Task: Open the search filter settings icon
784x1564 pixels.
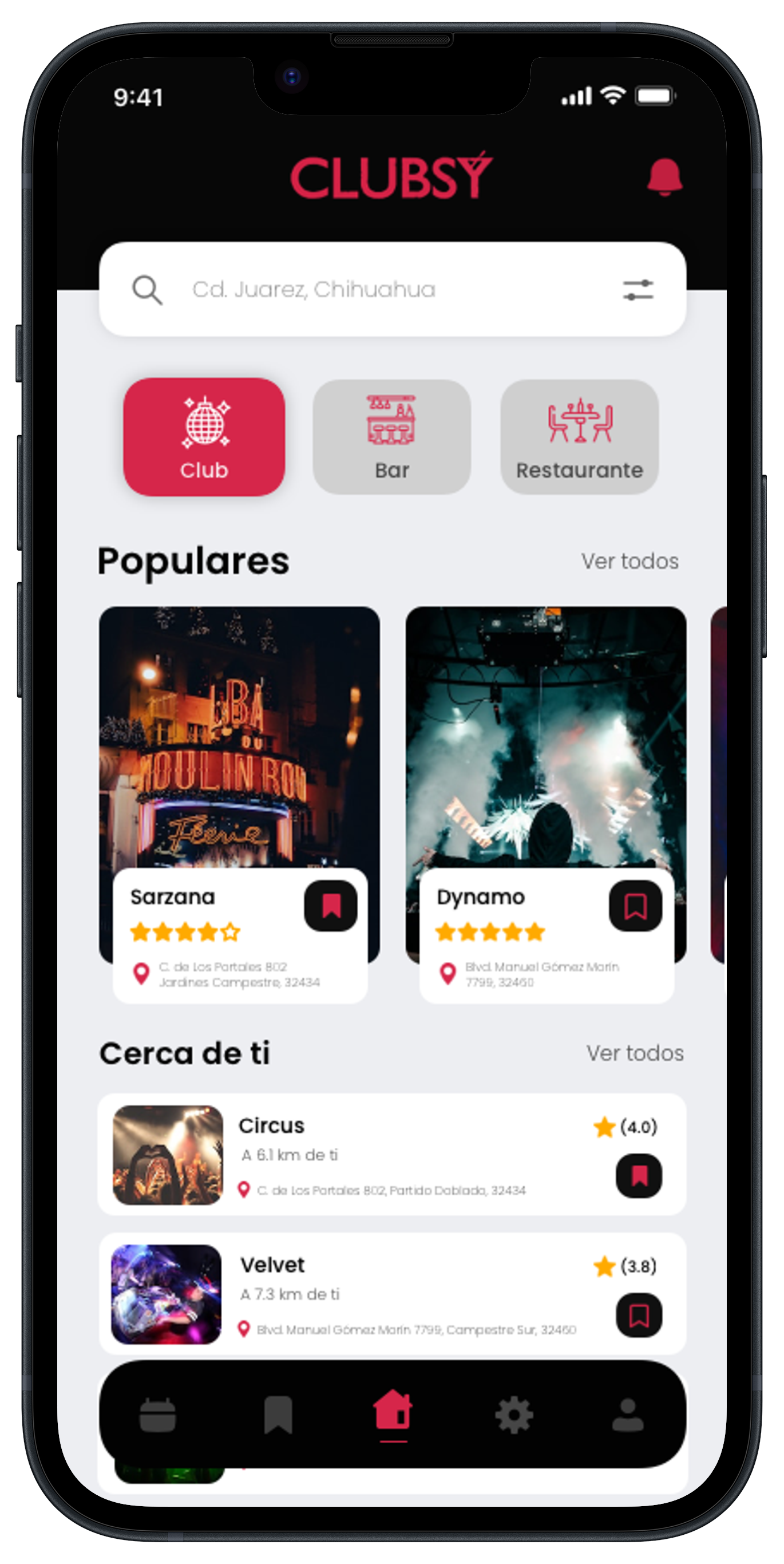Action: tap(638, 290)
